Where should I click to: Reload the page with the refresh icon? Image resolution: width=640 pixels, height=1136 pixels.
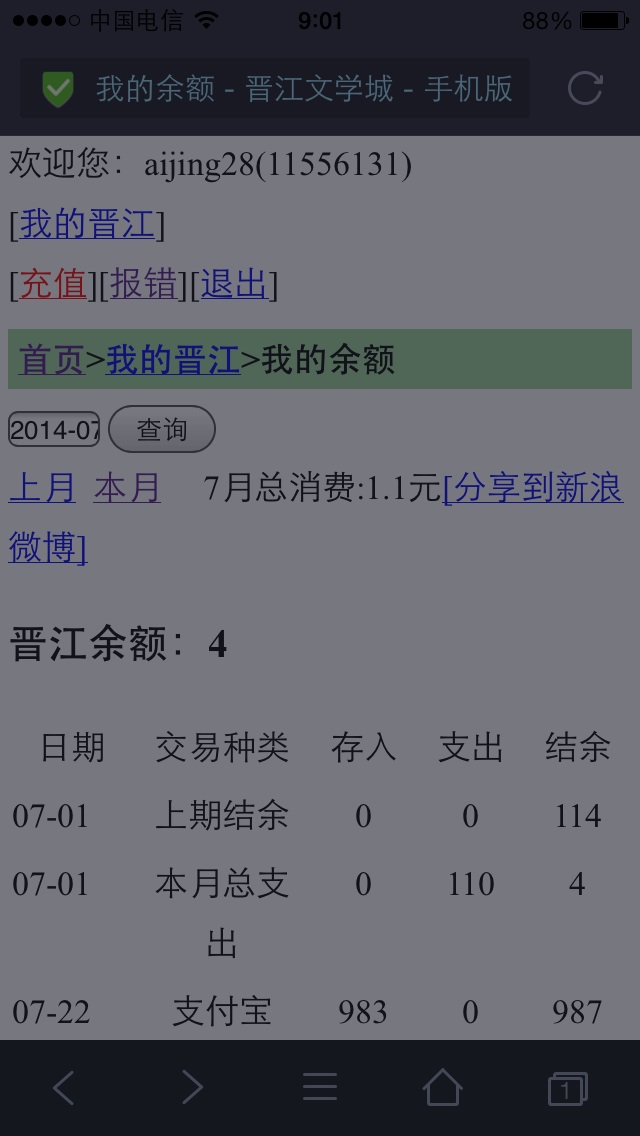click(x=585, y=89)
